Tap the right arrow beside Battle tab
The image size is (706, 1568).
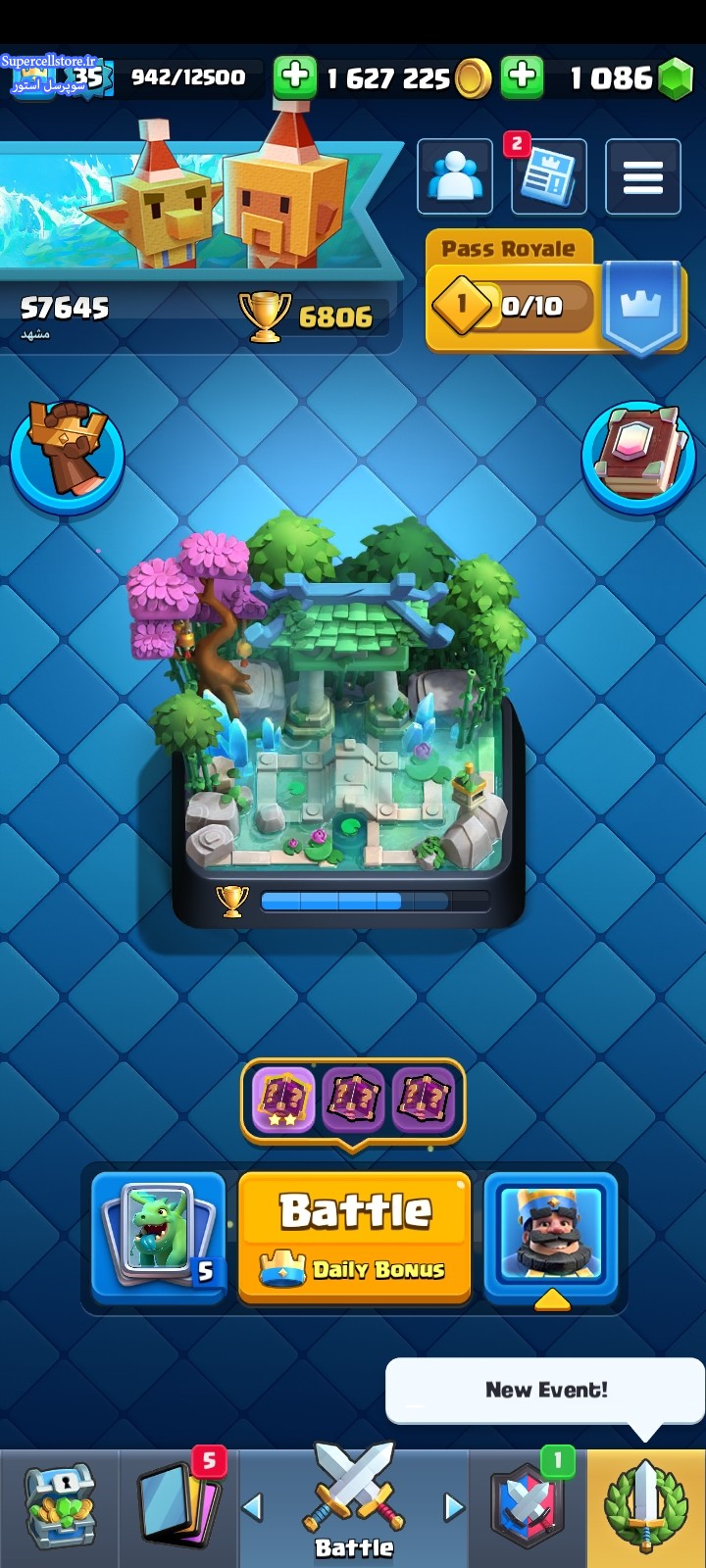tap(453, 1507)
